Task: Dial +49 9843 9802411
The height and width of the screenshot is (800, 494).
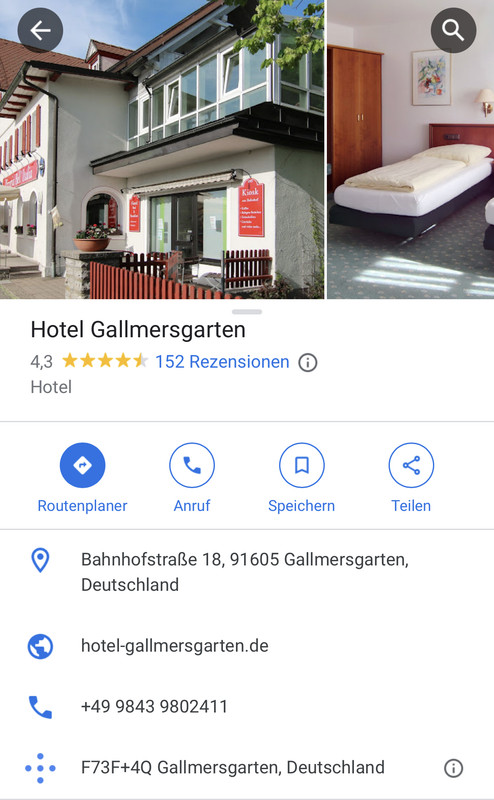Action: [x=247, y=707]
